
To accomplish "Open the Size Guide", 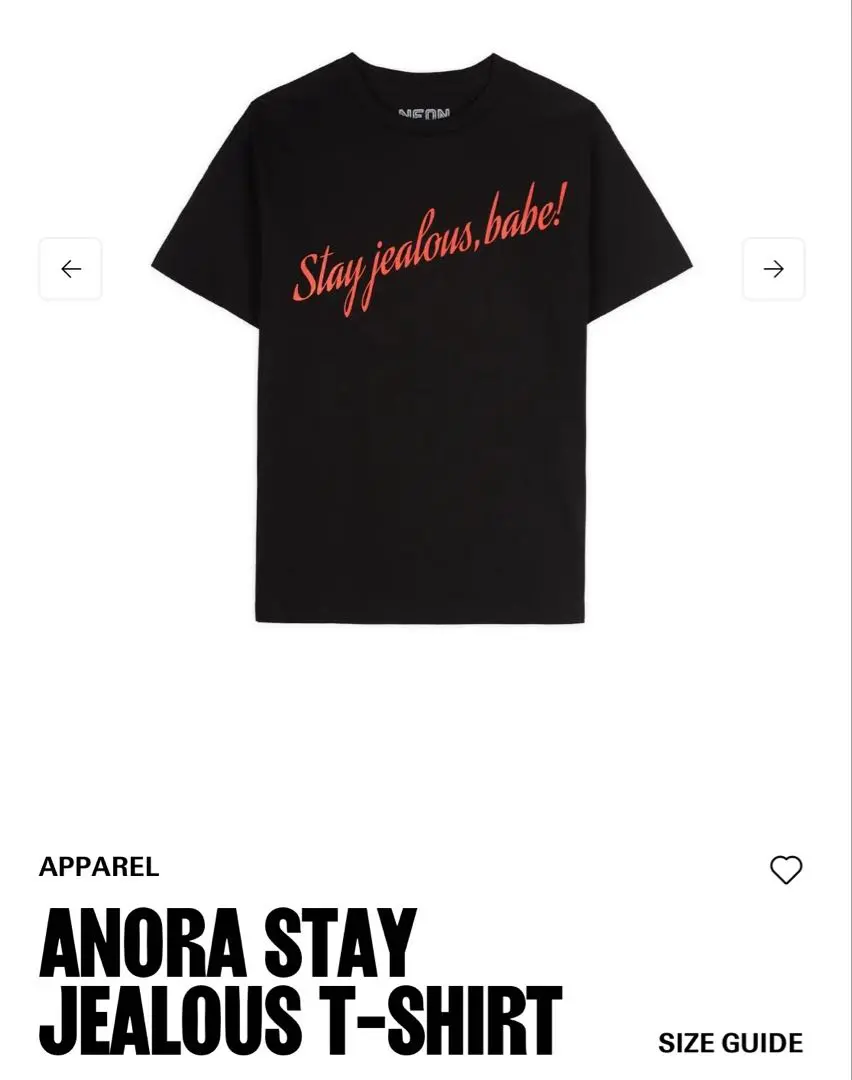I will point(730,1043).
